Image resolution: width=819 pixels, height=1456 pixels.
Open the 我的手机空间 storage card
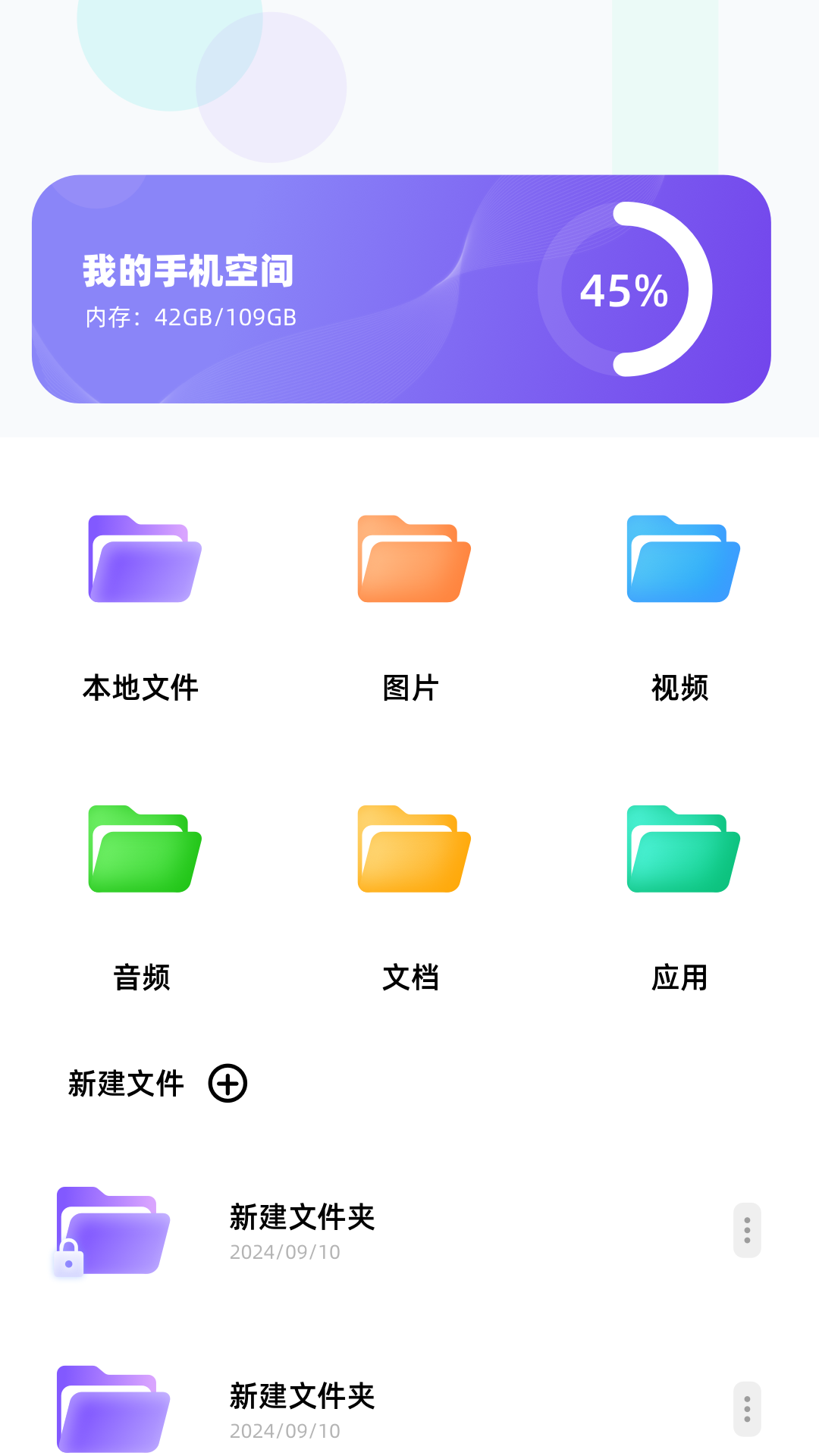coord(401,289)
